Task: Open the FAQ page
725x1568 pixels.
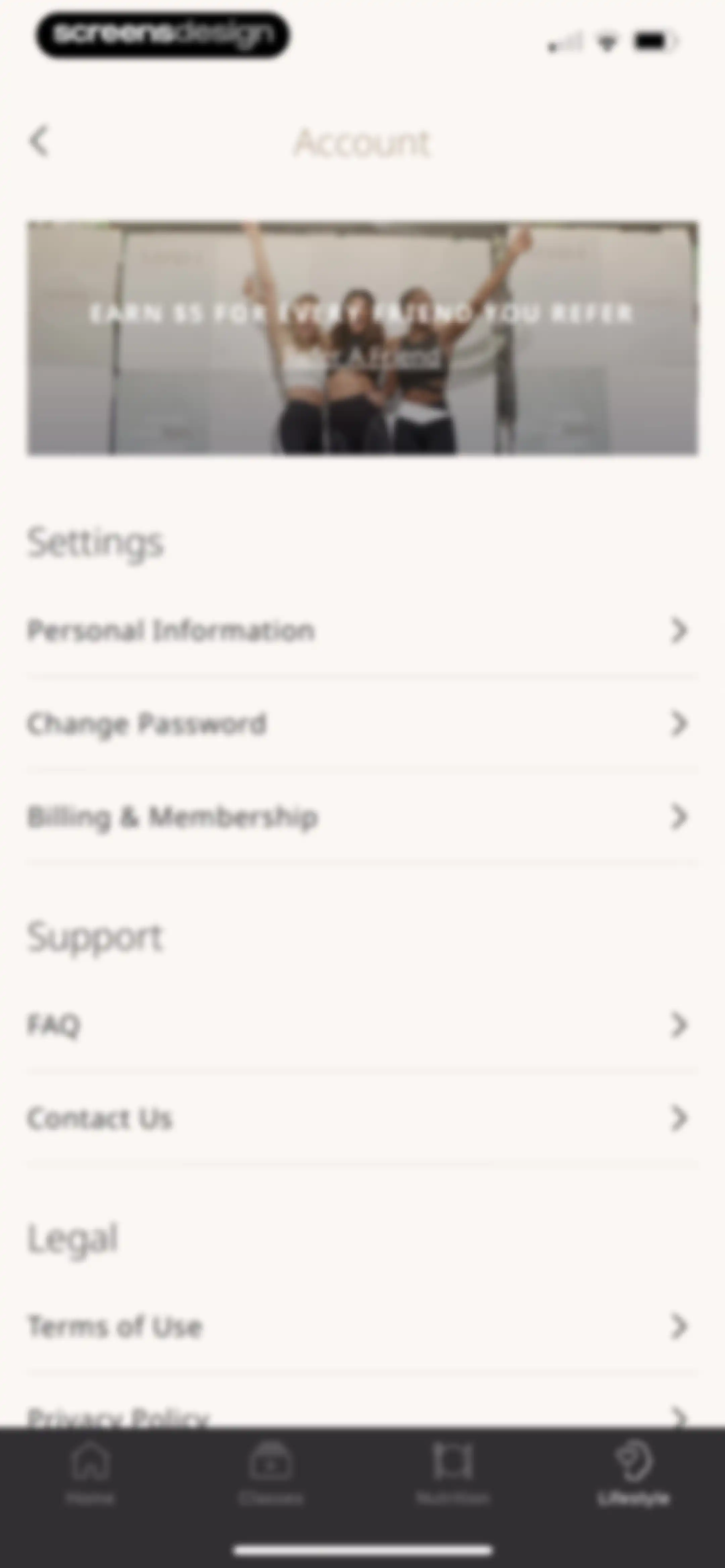Action: [363, 1025]
